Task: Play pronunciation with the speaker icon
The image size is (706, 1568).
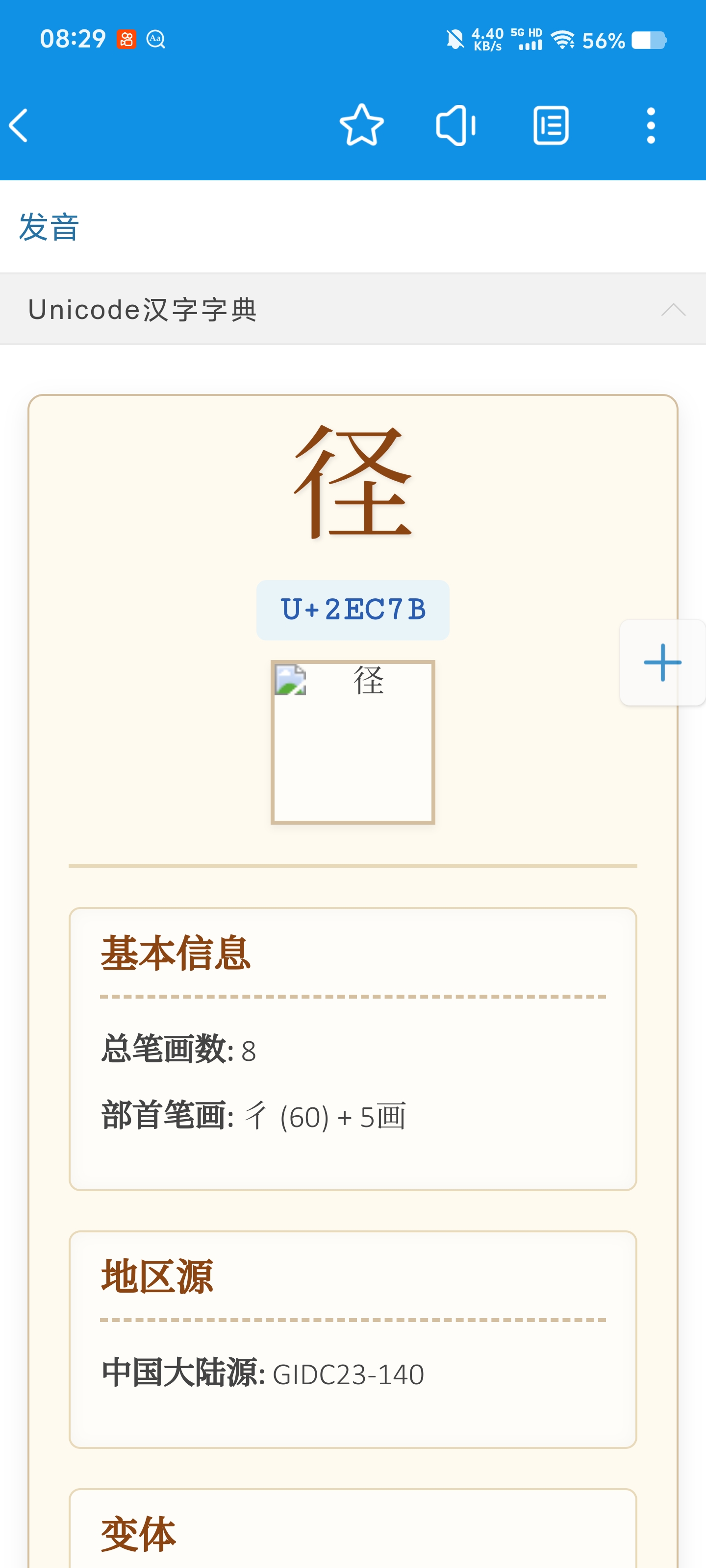Action: (455, 125)
